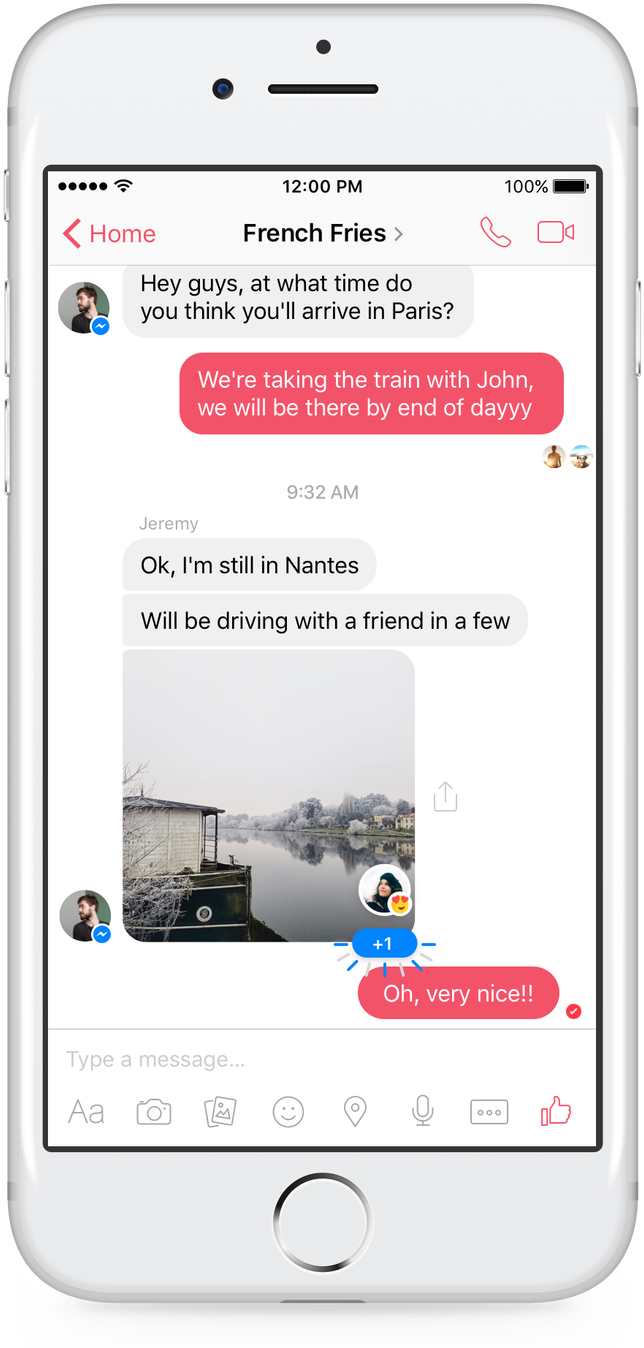Go back to Home
Viewport: 644px width, 1348px height.
(109, 234)
